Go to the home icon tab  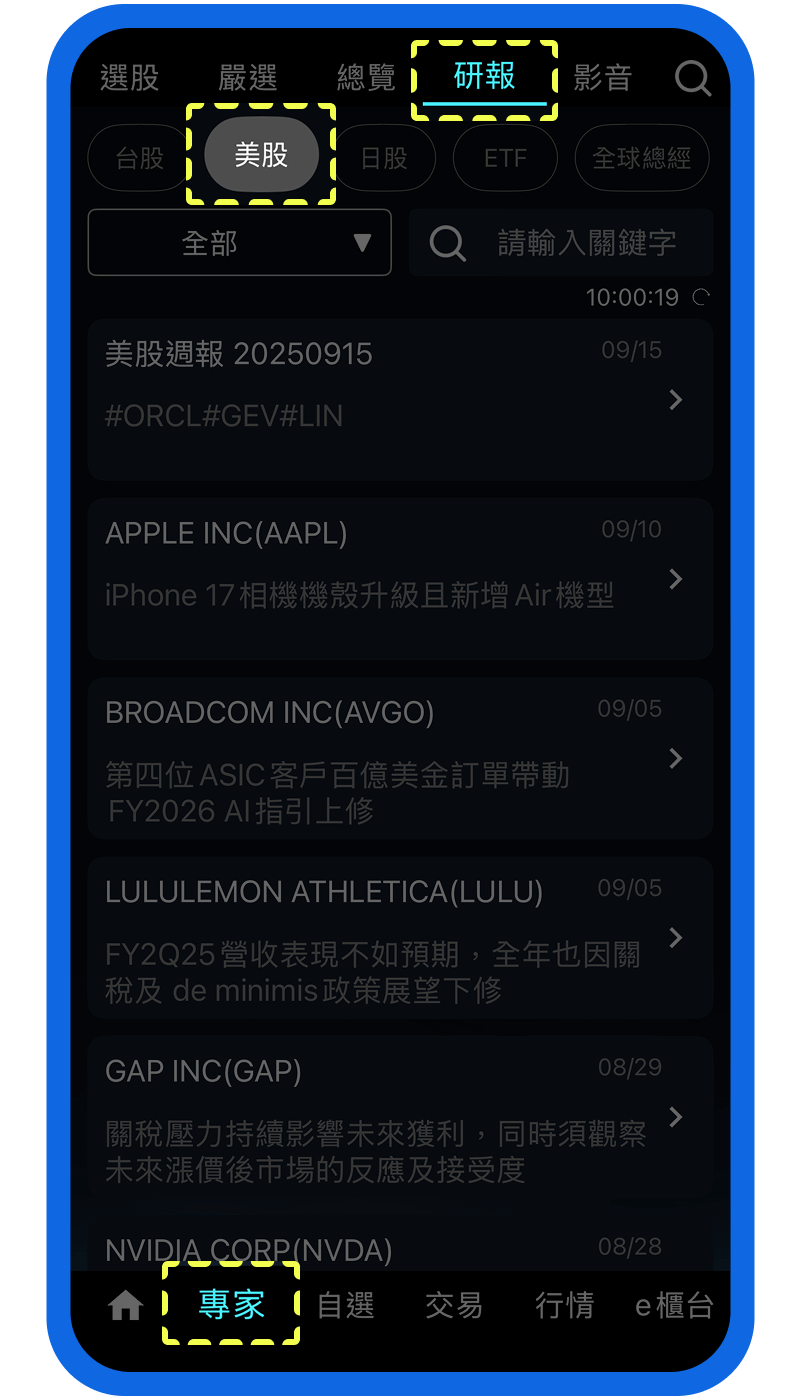[126, 1305]
